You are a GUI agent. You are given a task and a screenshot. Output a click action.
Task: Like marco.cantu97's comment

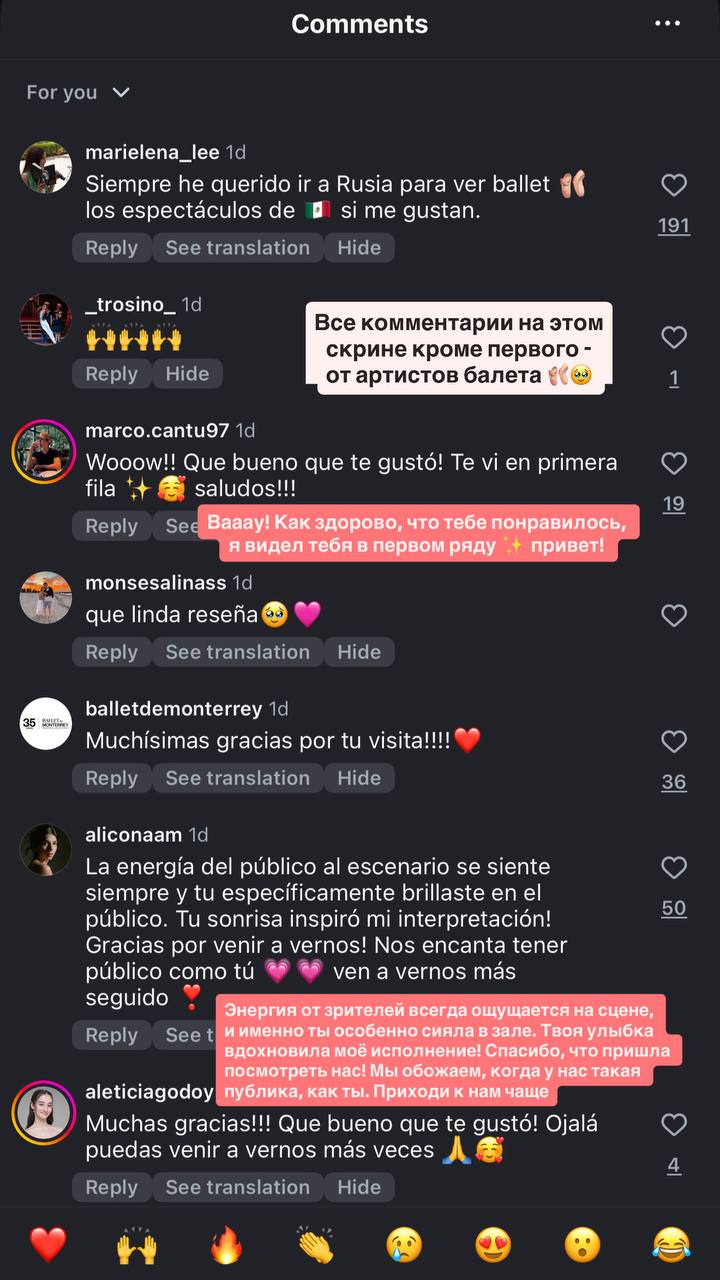click(674, 463)
